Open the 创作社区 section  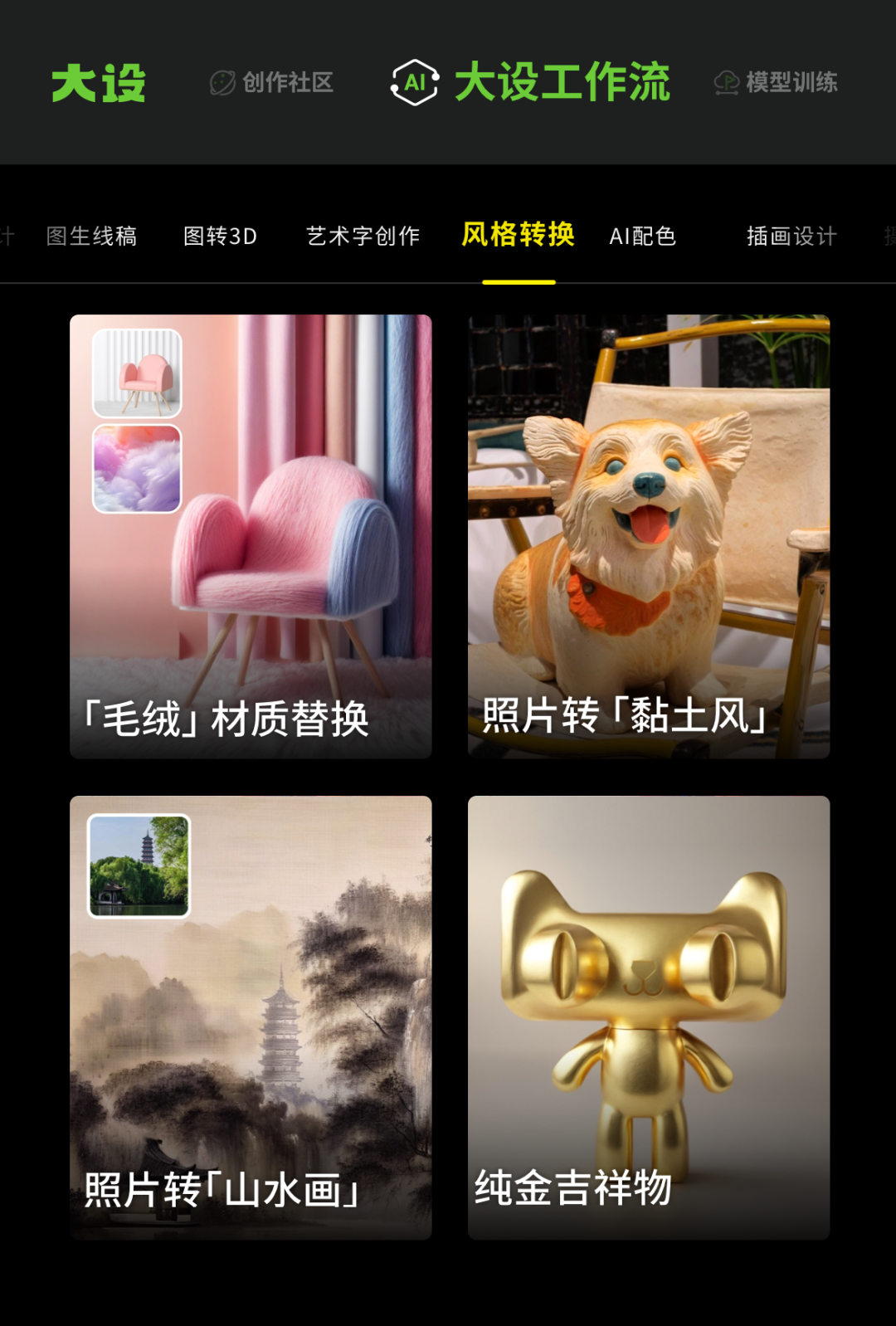coord(272,82)
